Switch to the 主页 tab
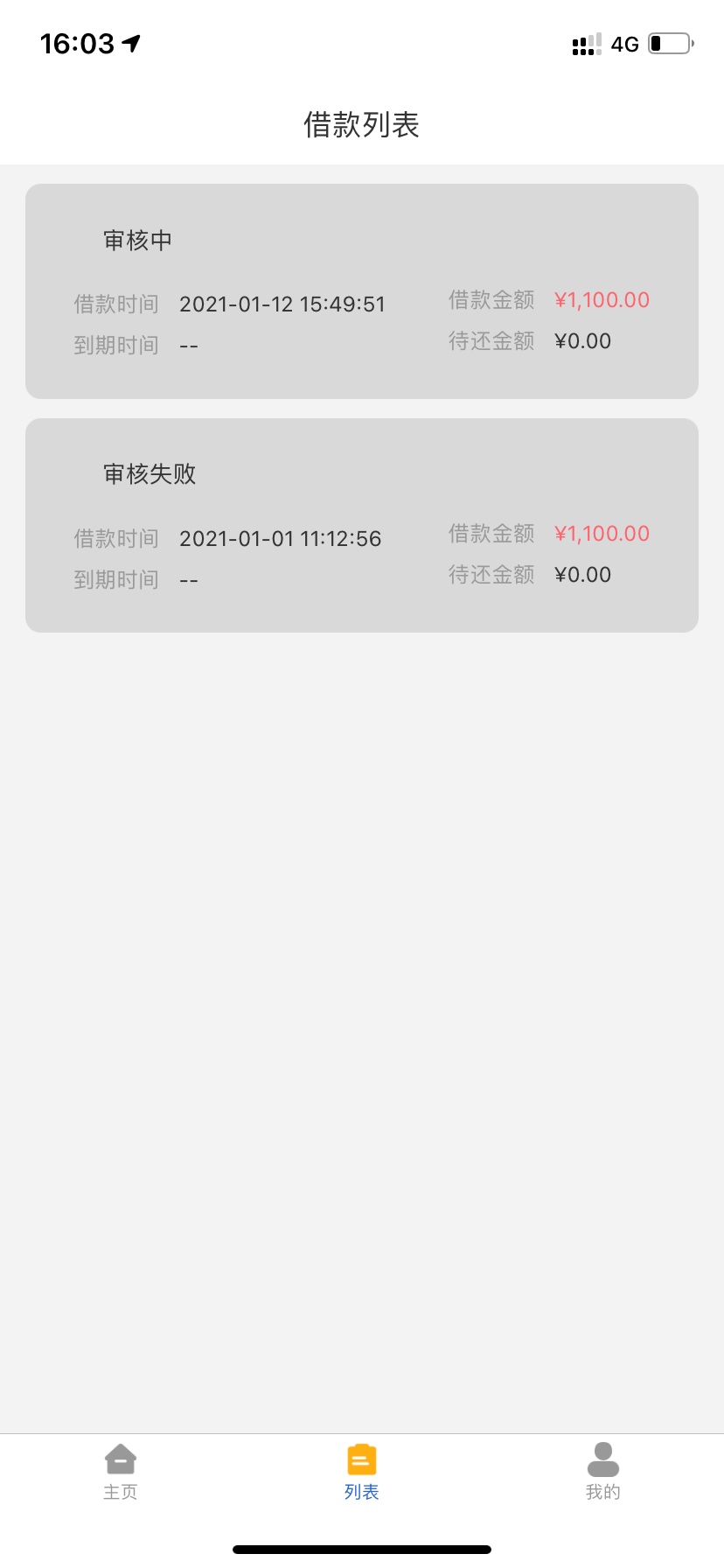Screen dimensions: 724x1568 121,1473
